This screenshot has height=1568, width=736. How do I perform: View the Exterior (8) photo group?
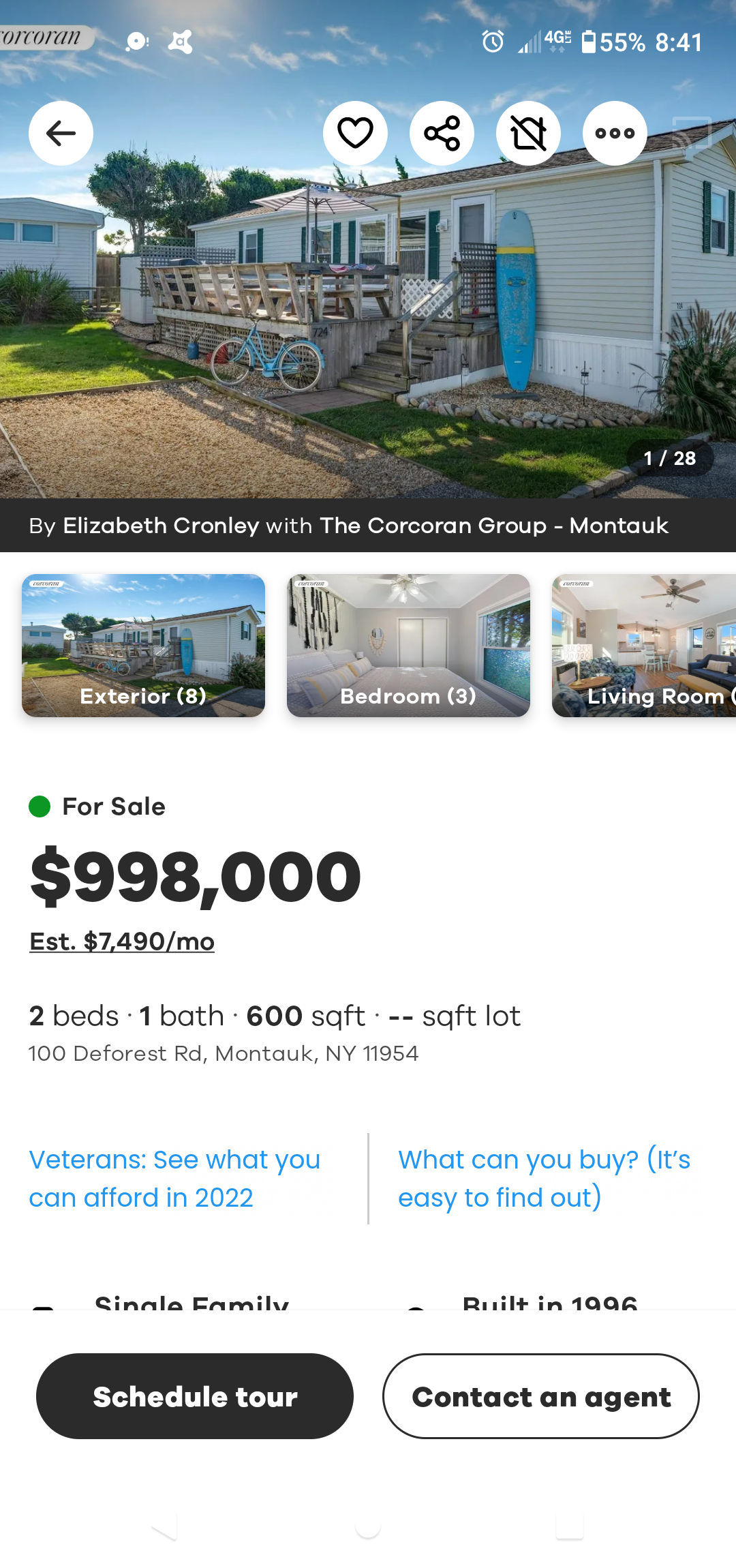tap(143, 645)
